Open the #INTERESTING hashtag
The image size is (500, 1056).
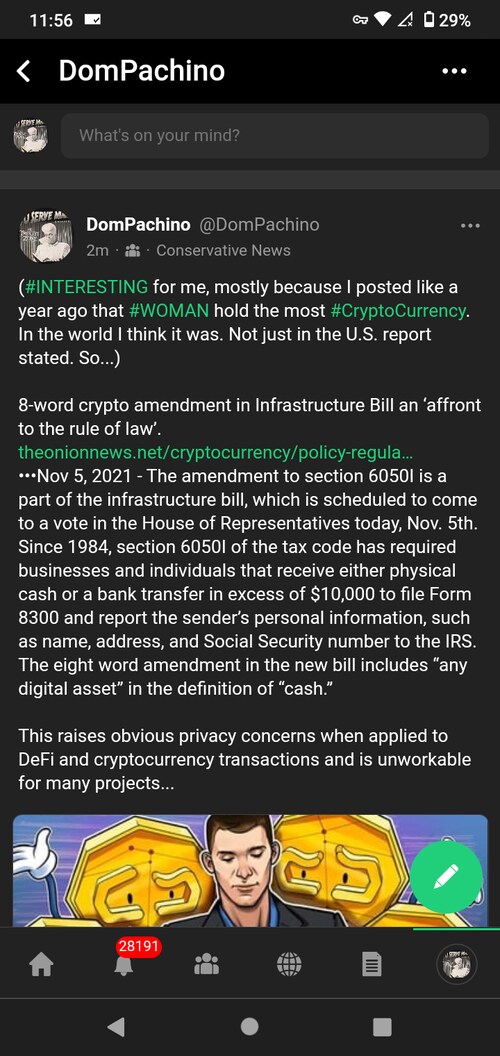pyautogui.click(x=86, y=288)
